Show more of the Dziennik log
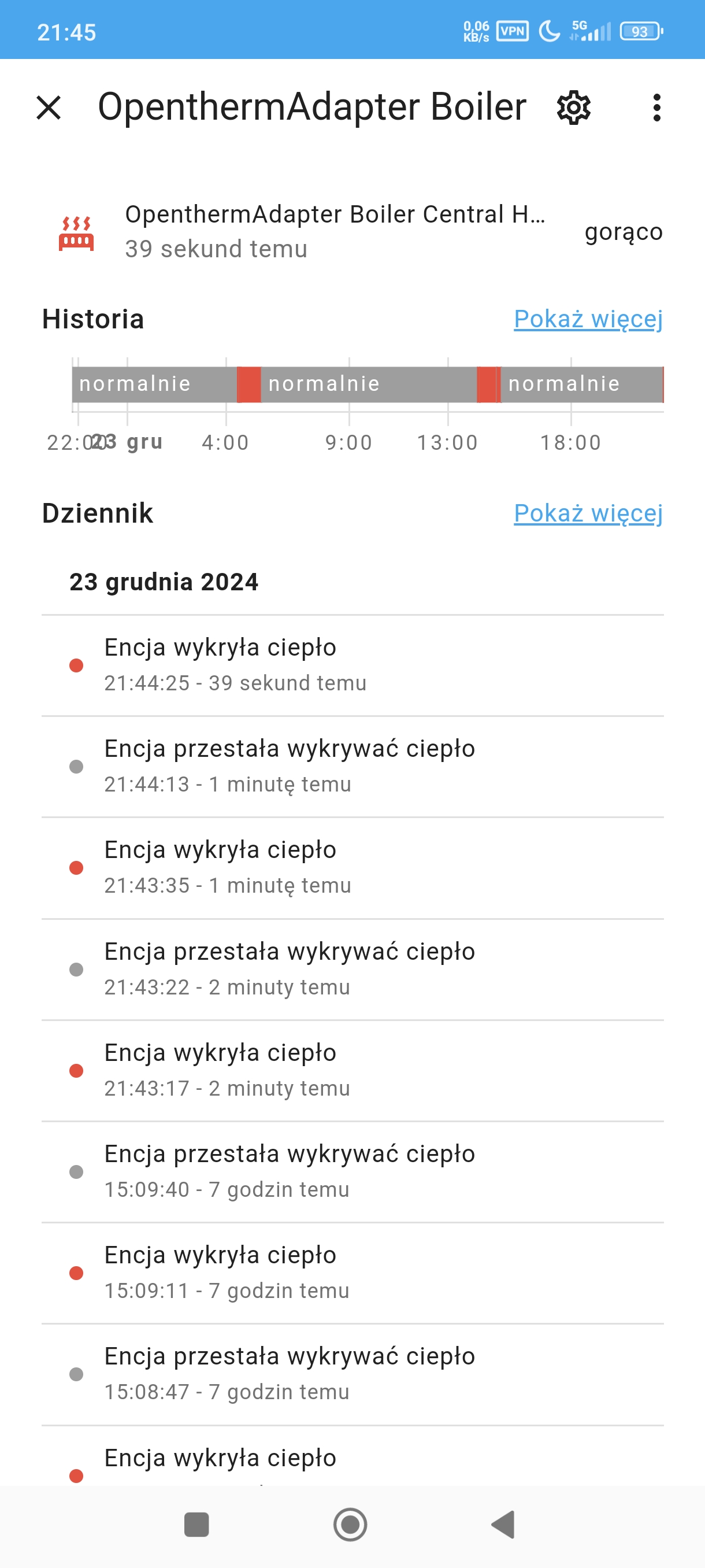 pos(588,513)
